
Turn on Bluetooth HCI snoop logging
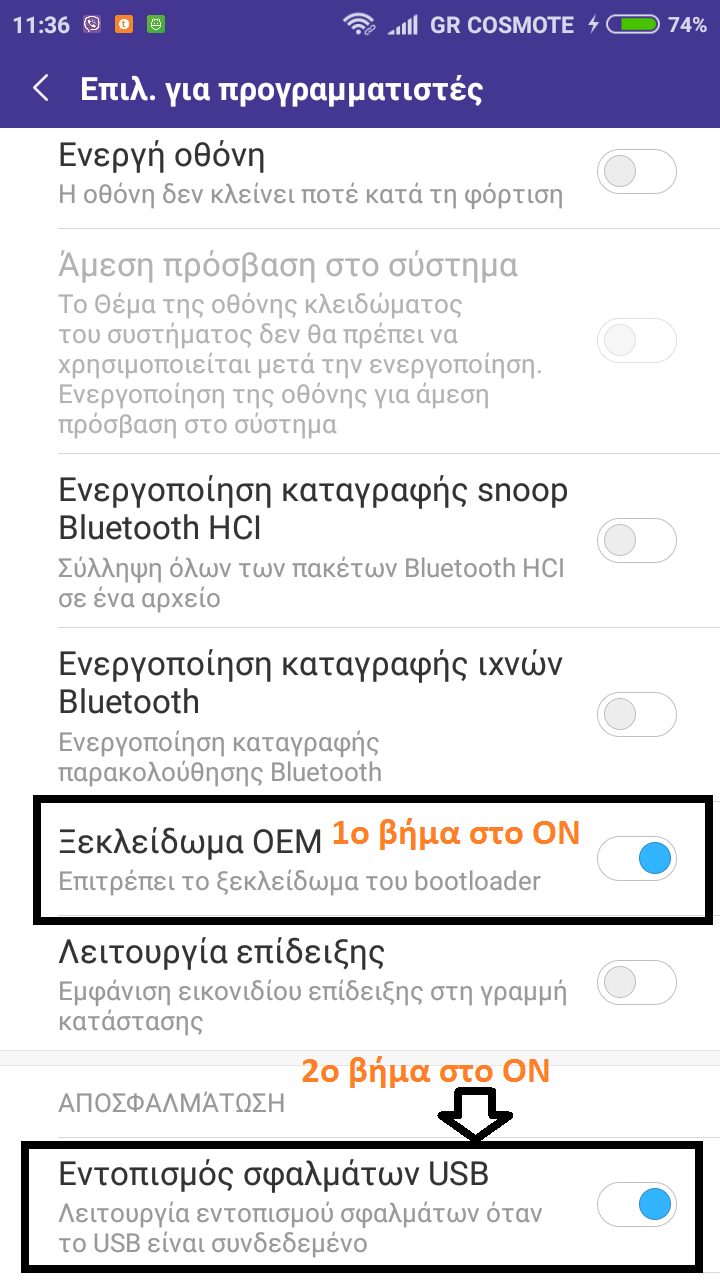[x=636, y=541]
